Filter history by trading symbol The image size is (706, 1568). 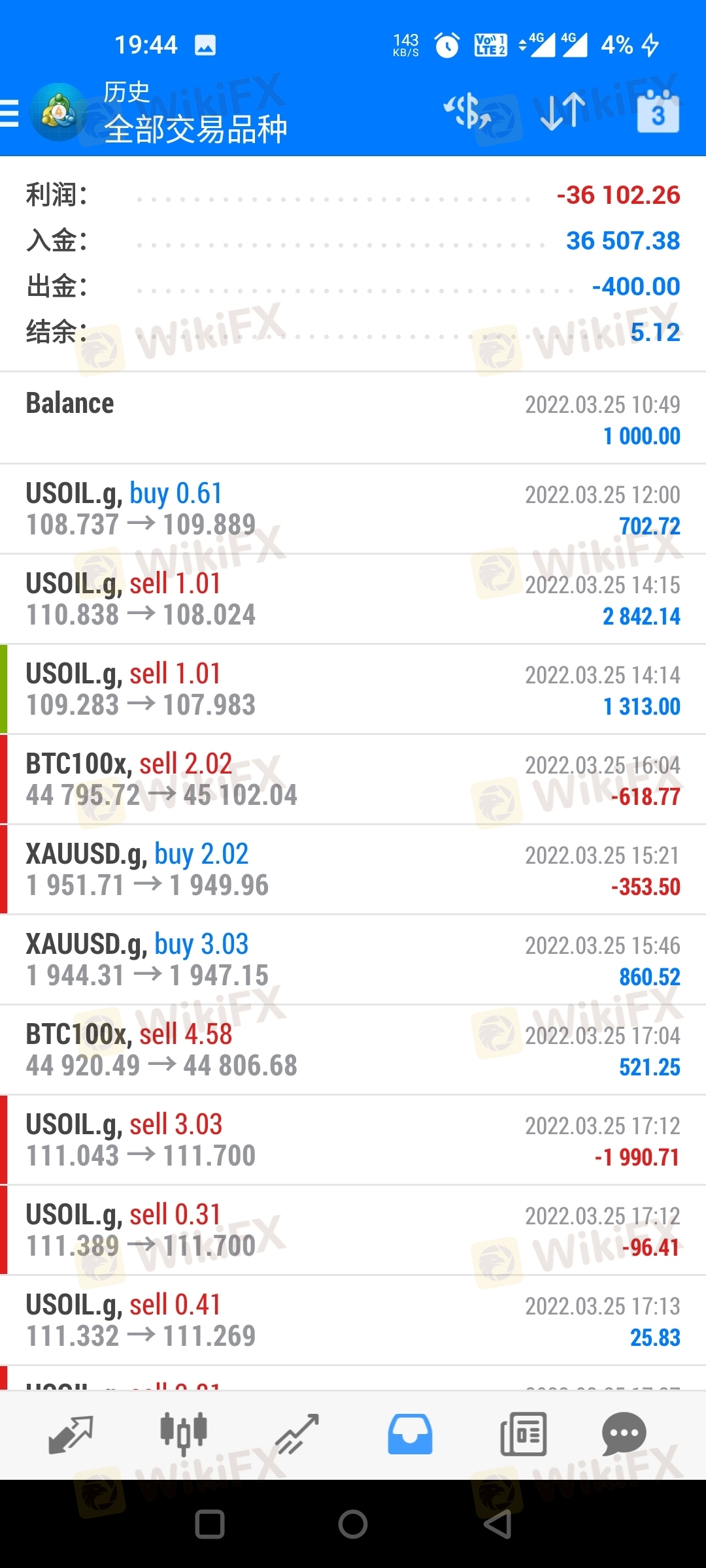(x=468, y=111)
